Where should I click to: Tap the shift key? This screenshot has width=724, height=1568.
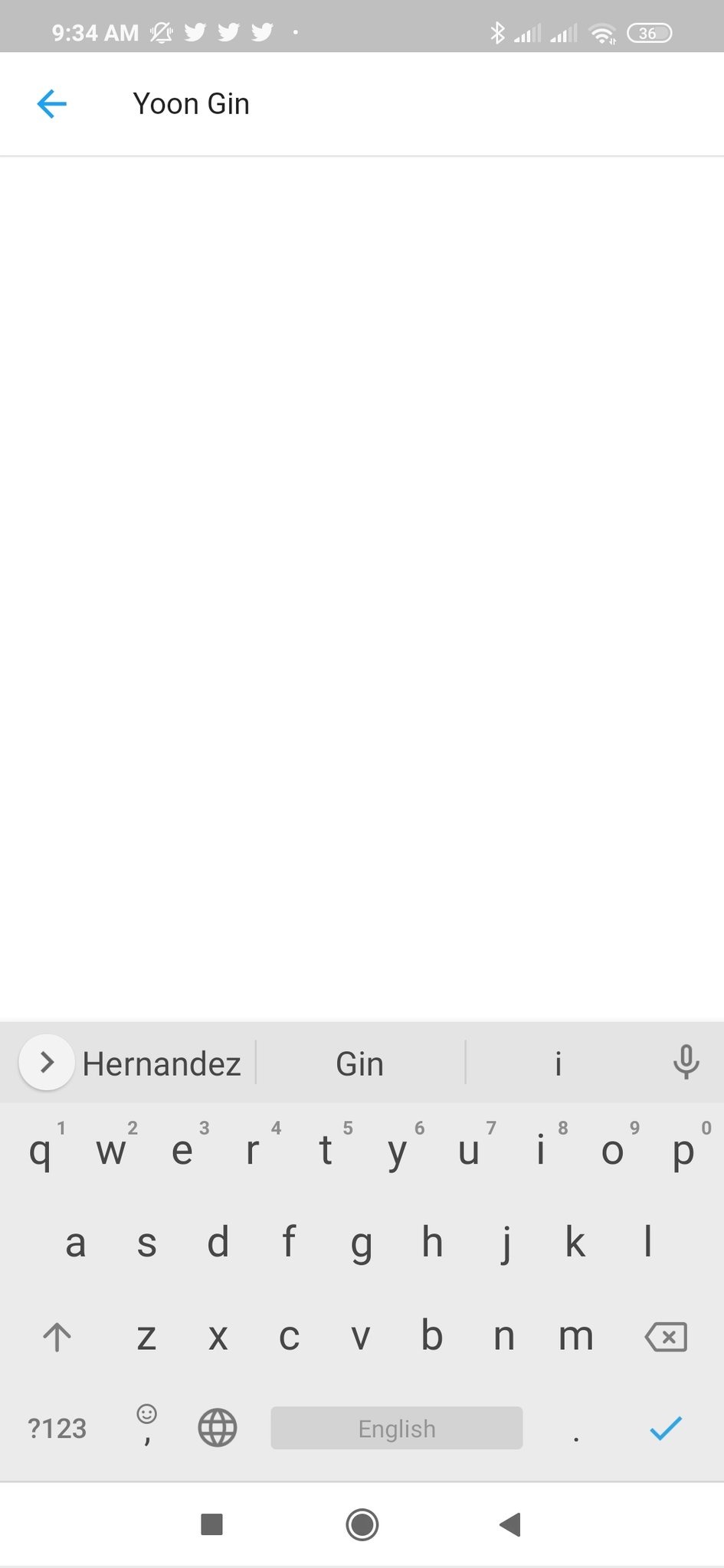(x=57, y=1337)
